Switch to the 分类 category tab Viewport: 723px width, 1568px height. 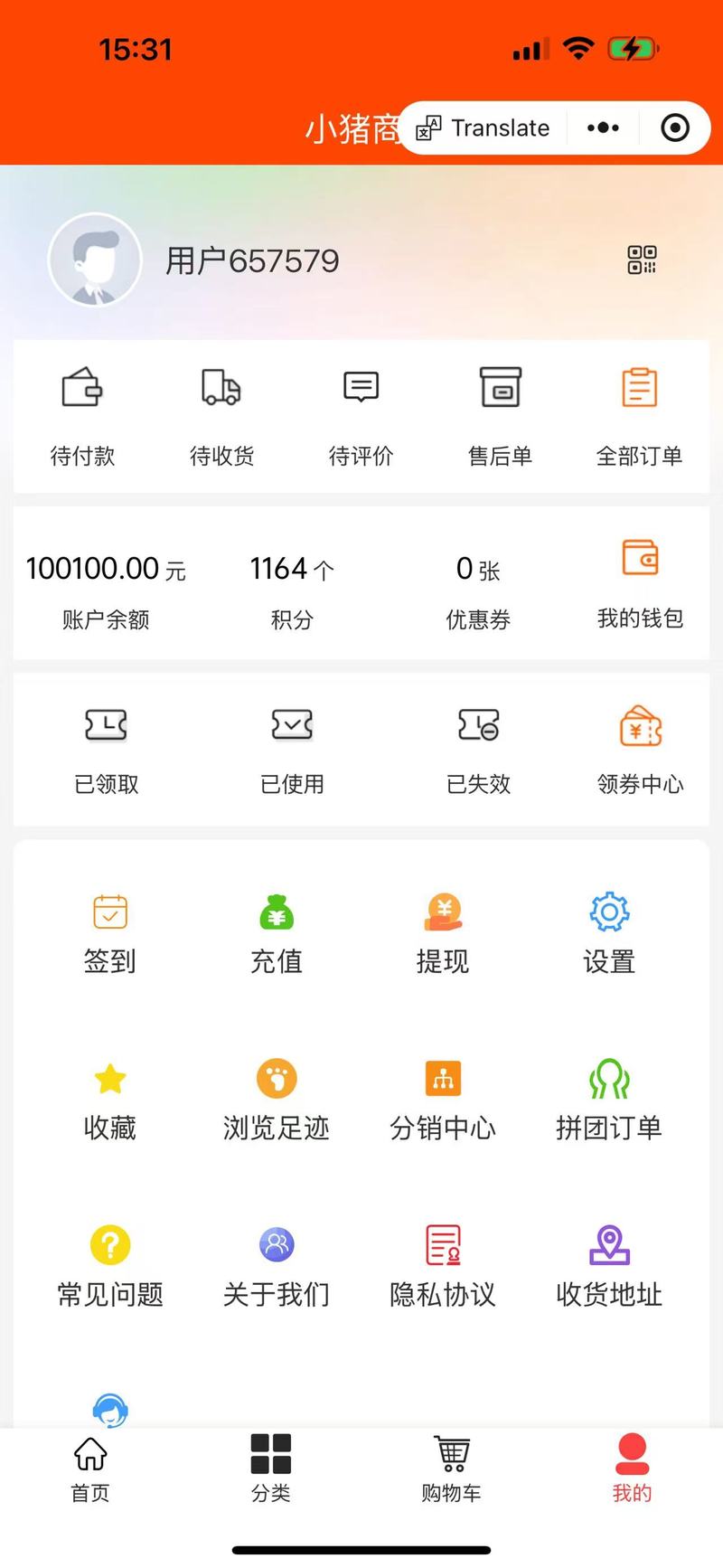coord(271,1469)
